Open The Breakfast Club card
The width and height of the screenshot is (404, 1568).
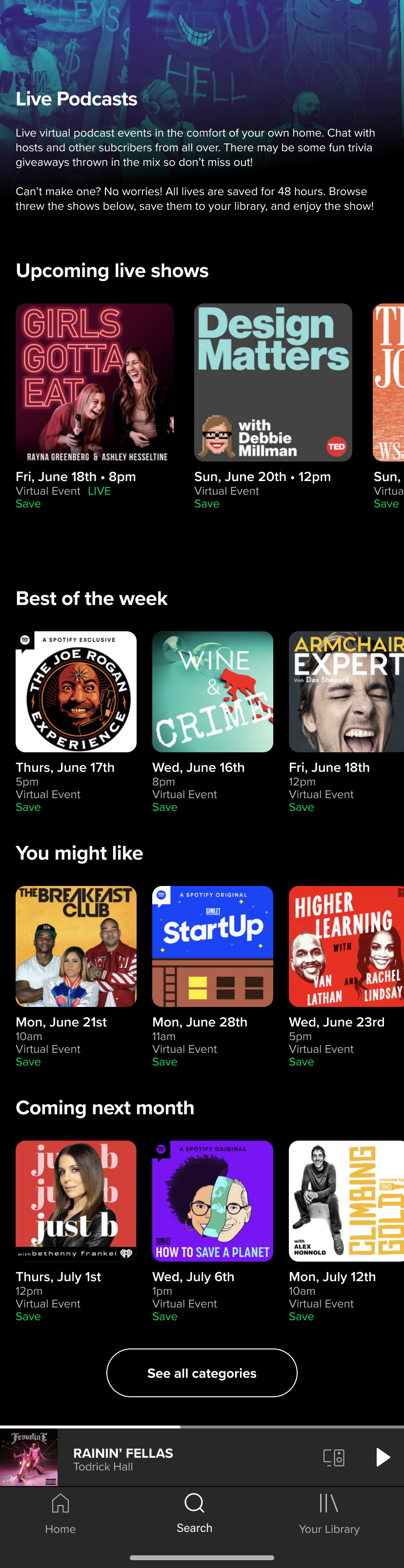(76, 946)
